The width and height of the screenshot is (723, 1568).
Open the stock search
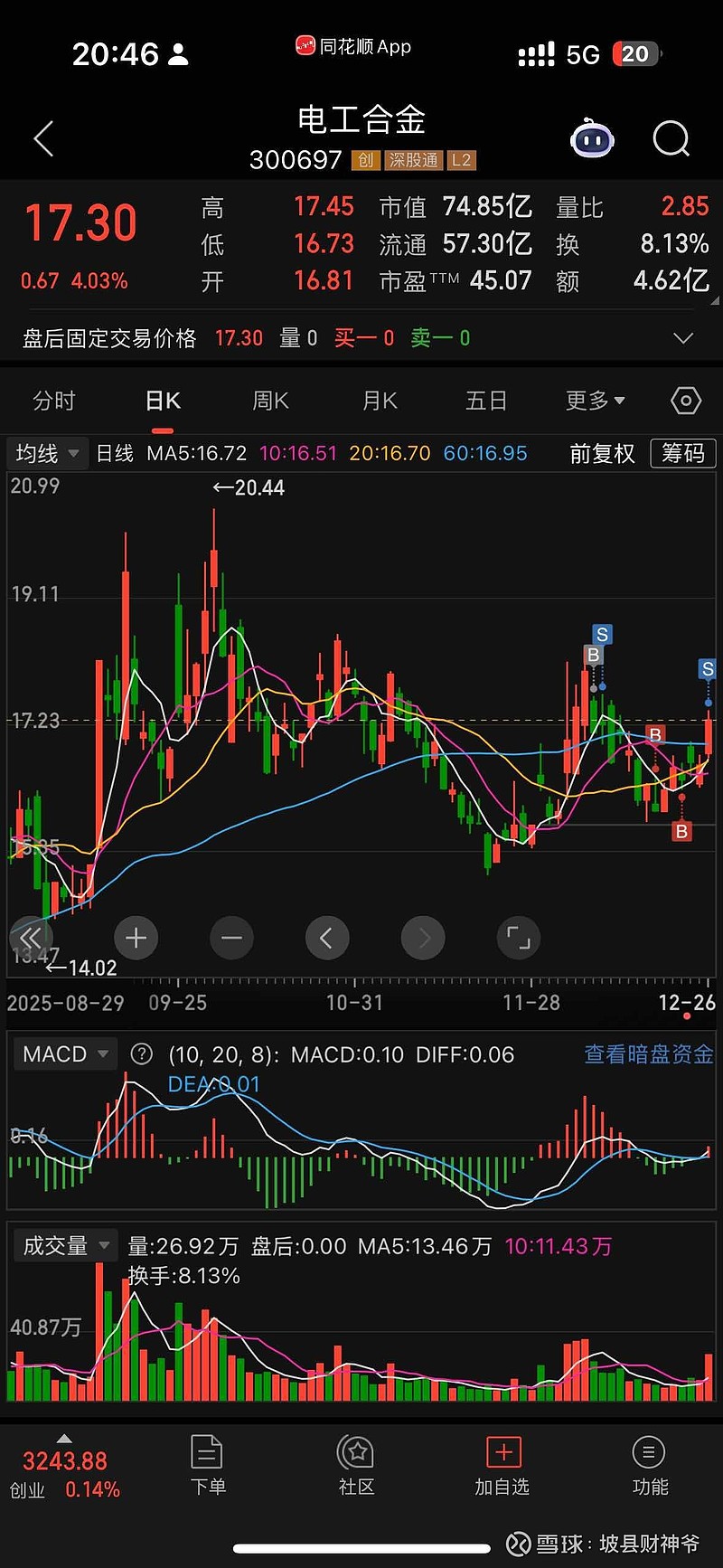pos(671,138)
